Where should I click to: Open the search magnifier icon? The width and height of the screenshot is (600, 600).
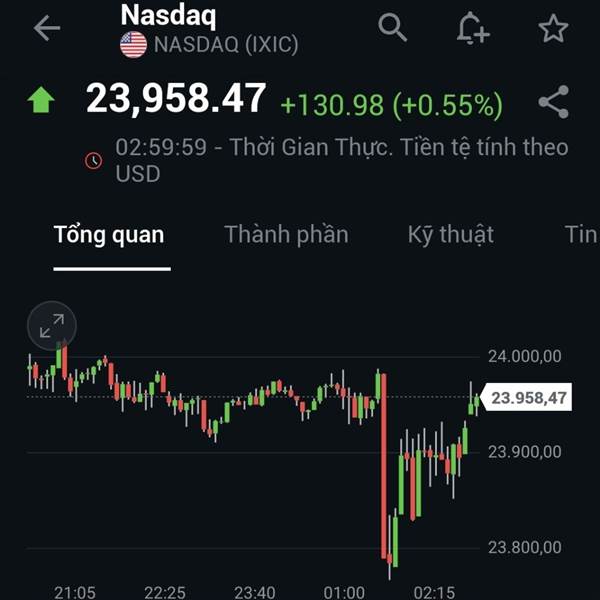click(392, 27)
